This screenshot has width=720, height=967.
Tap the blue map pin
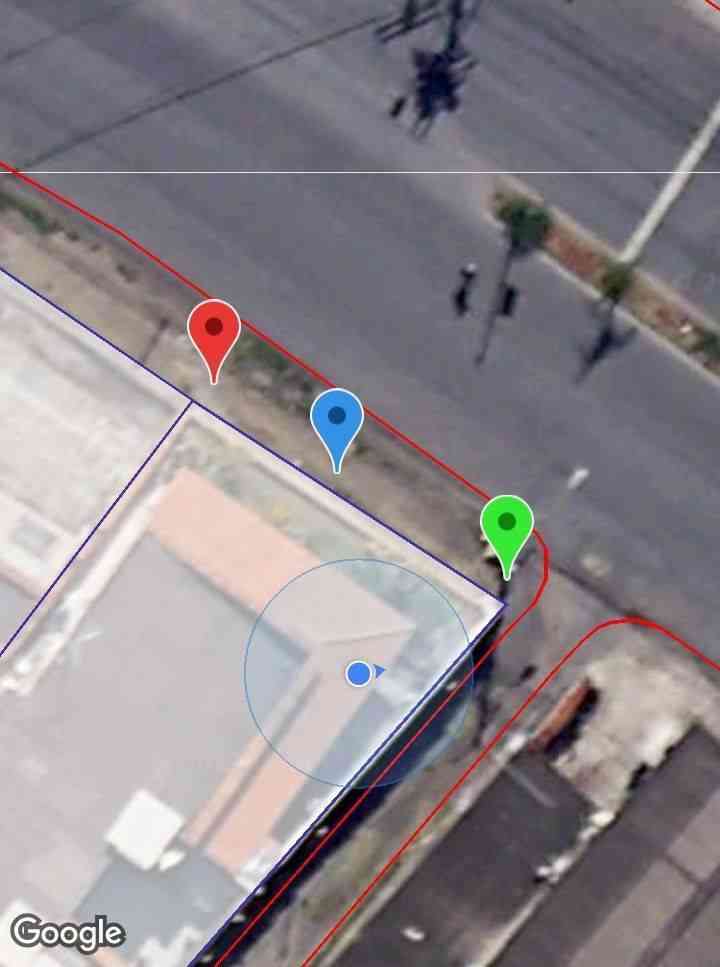click(337, 421)
